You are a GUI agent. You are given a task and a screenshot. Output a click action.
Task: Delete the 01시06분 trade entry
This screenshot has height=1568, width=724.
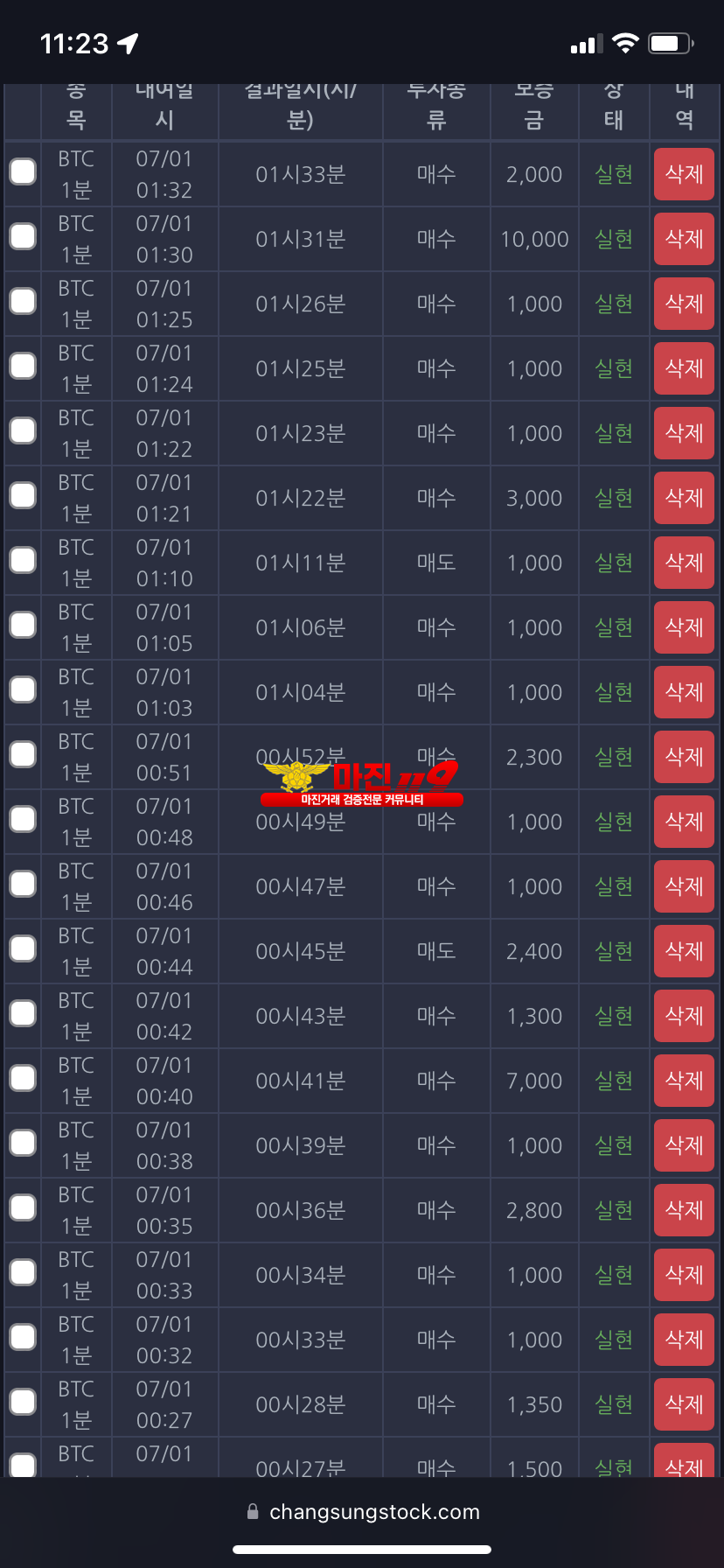(684, 627)
